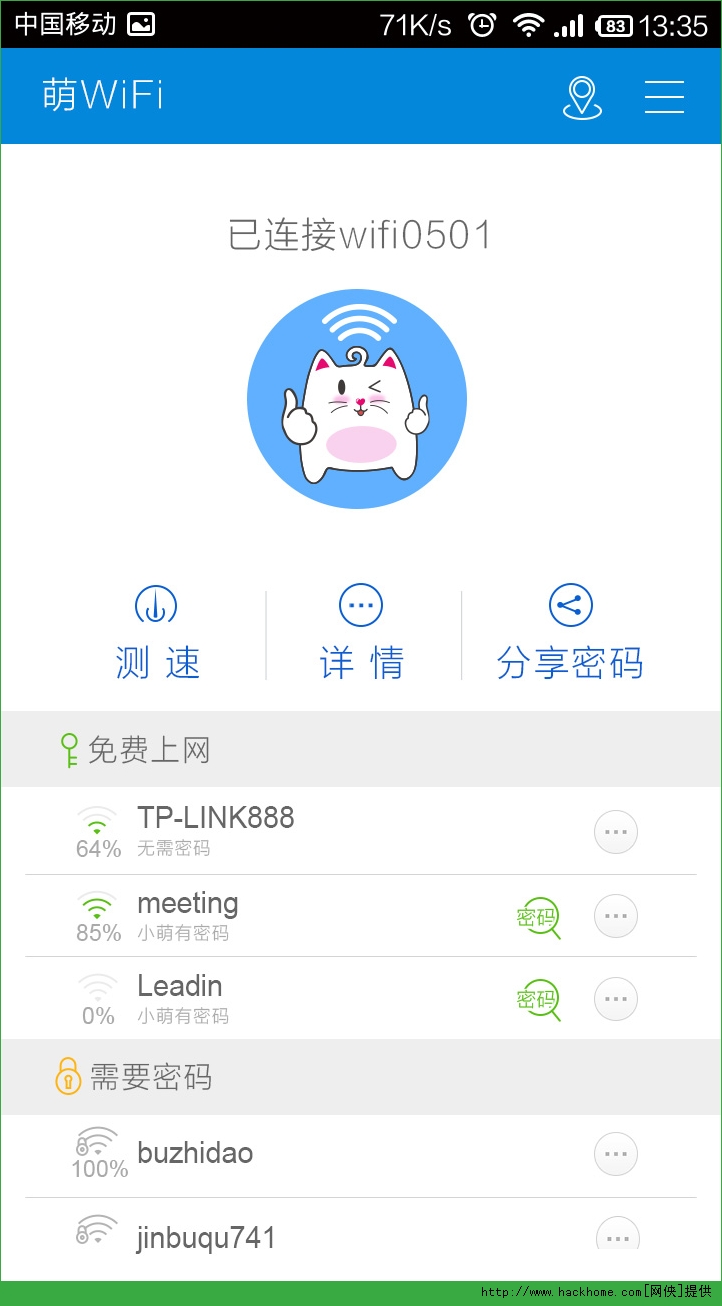Select the jinbuqu741 network

206,1237
